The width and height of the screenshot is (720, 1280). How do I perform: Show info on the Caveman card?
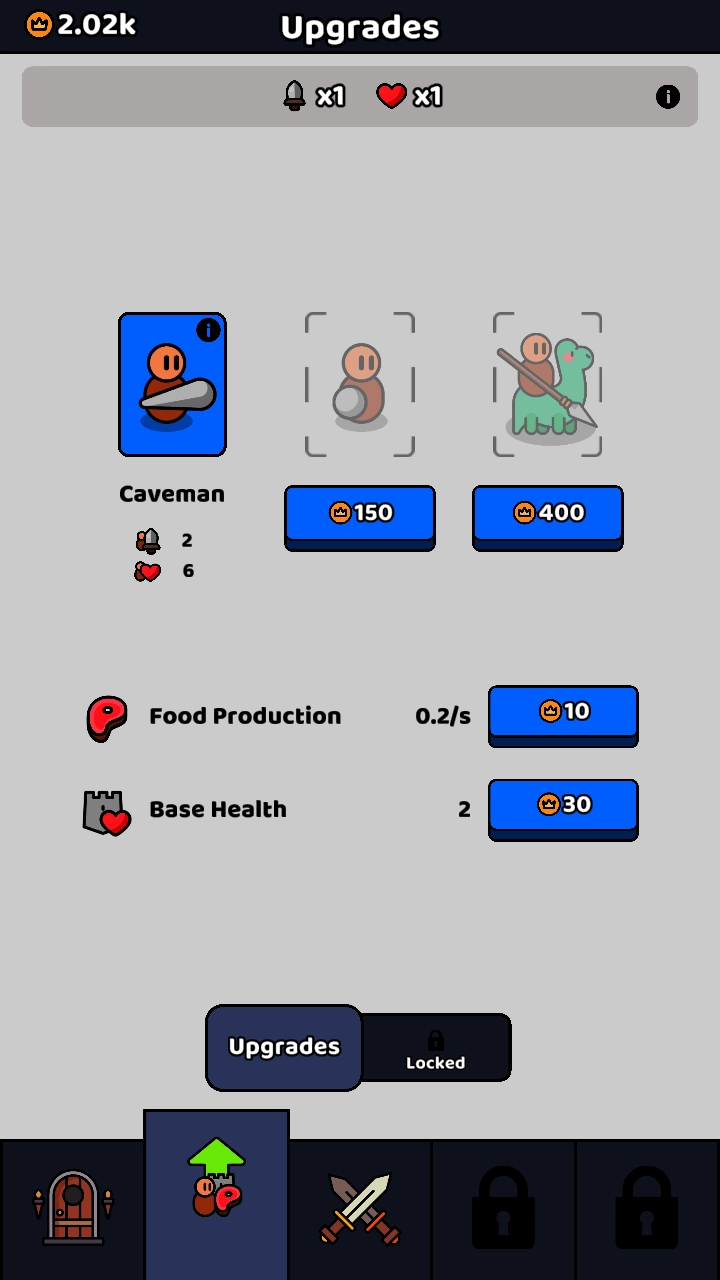click(x=208, y=330)
